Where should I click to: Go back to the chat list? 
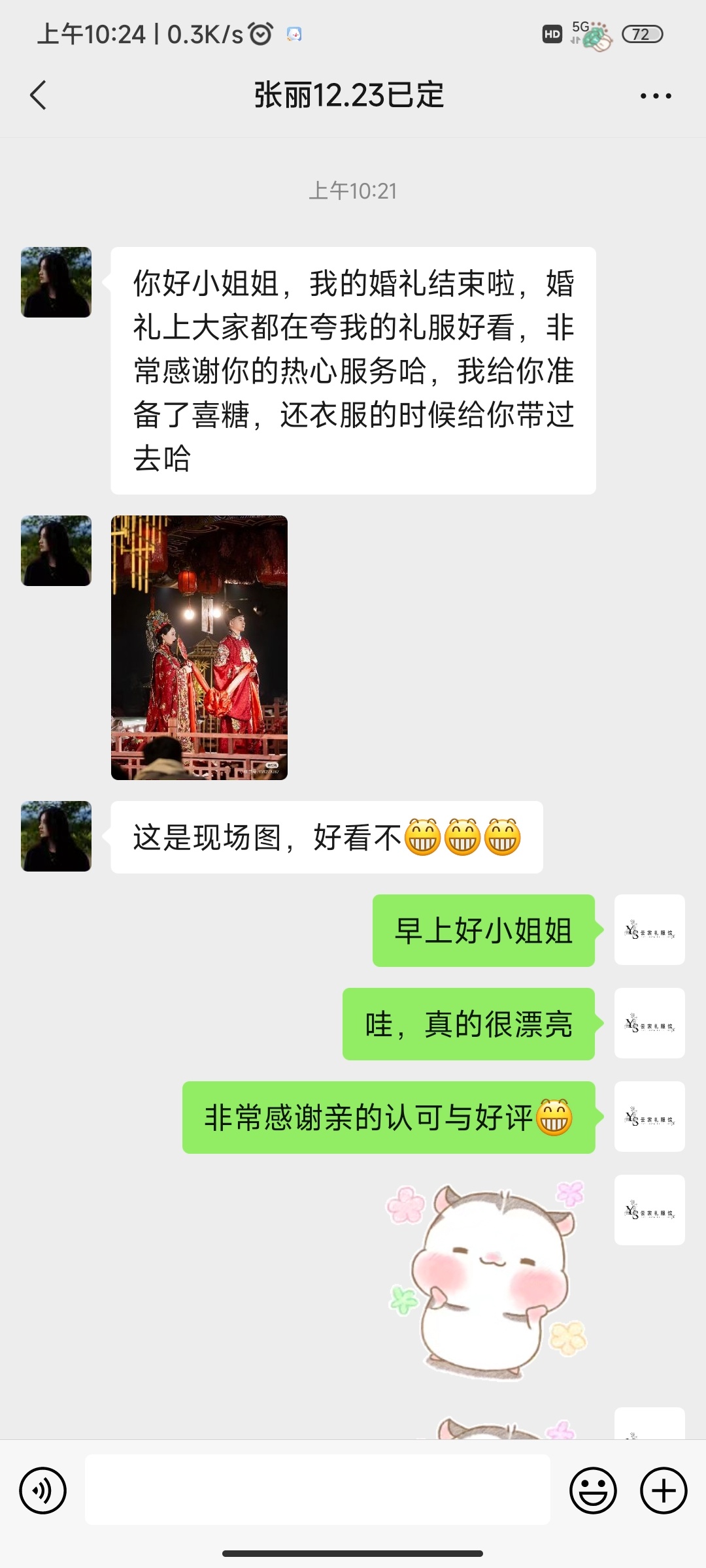(x=39, y=95)
